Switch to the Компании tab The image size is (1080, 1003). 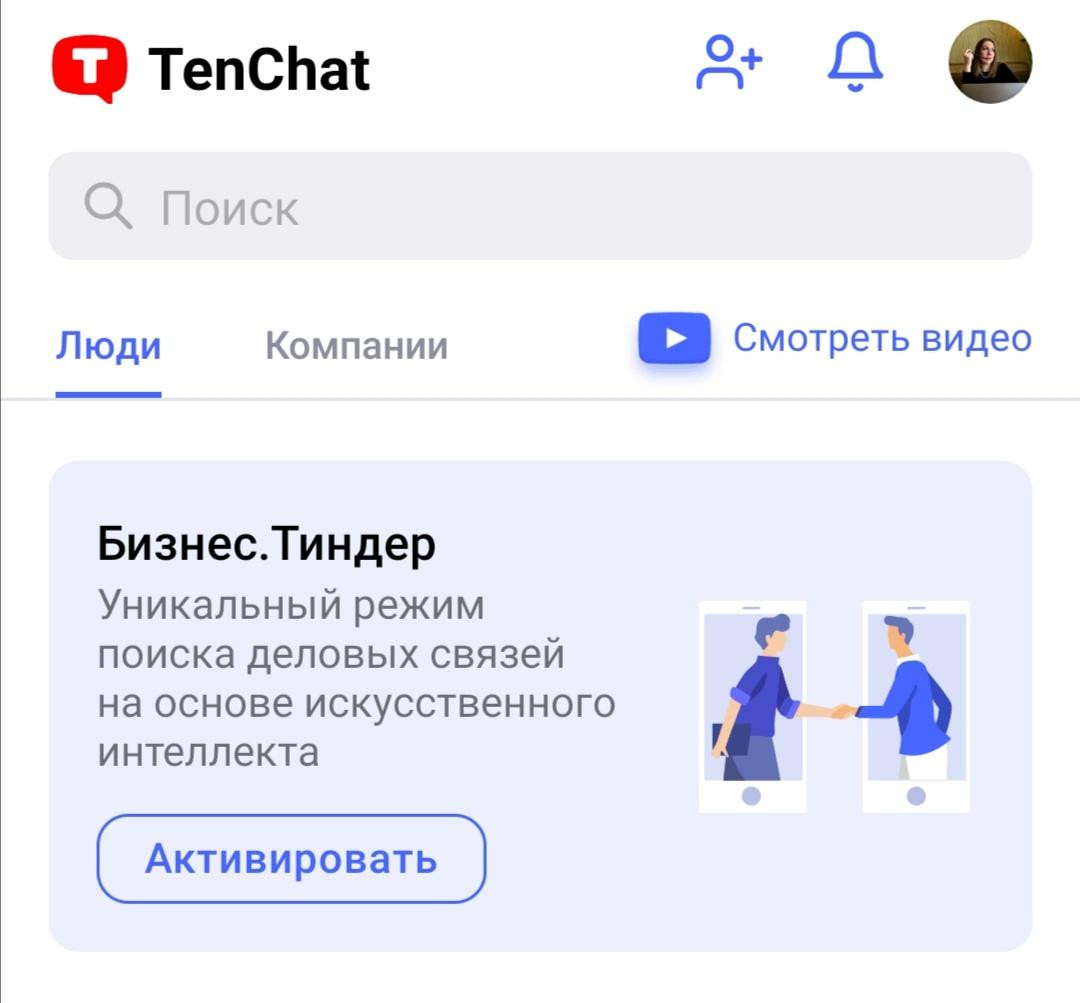356,347
